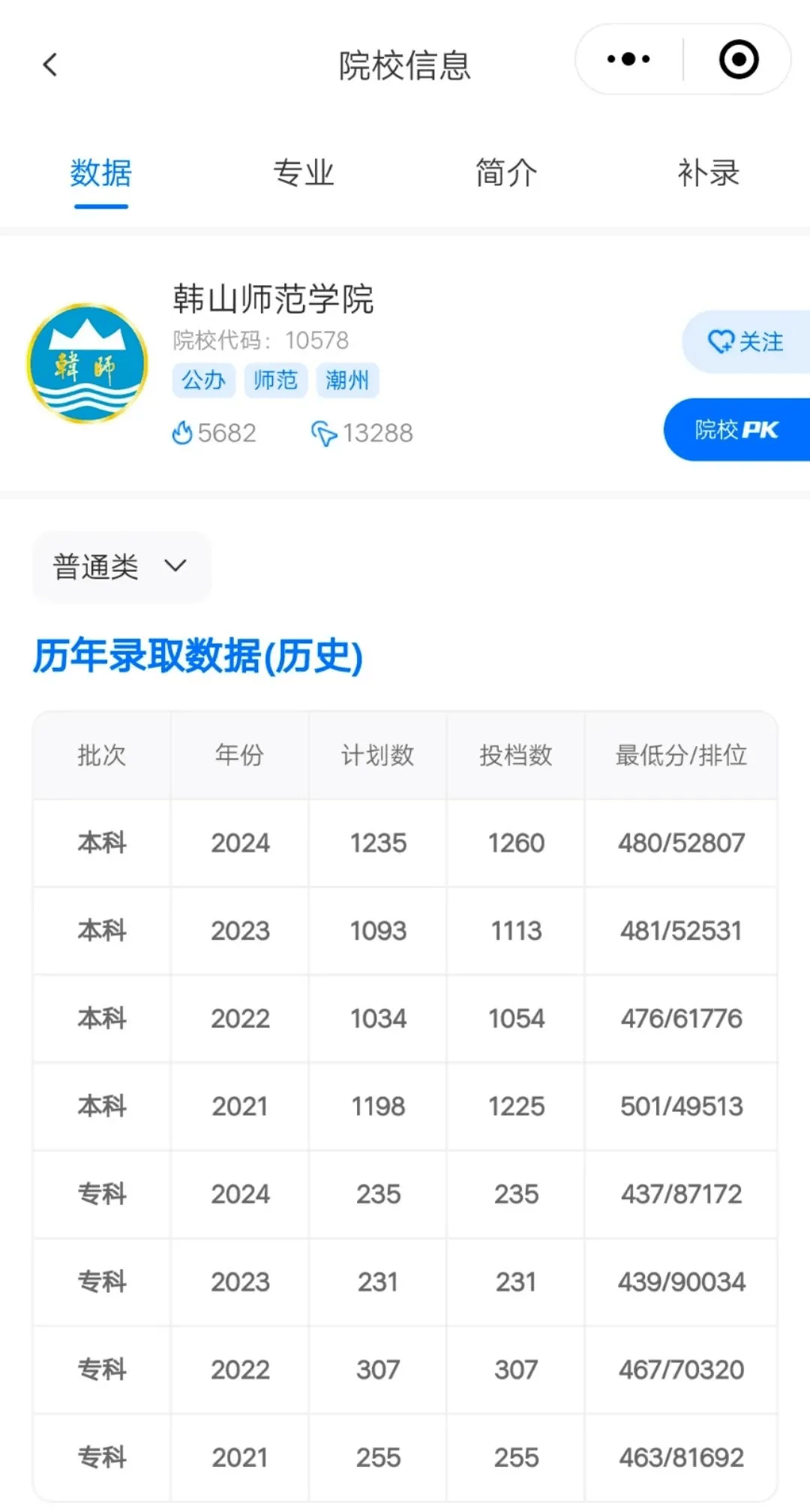Switch to the 专业 tab
The image size is (810, 1512).
(304, 173)
